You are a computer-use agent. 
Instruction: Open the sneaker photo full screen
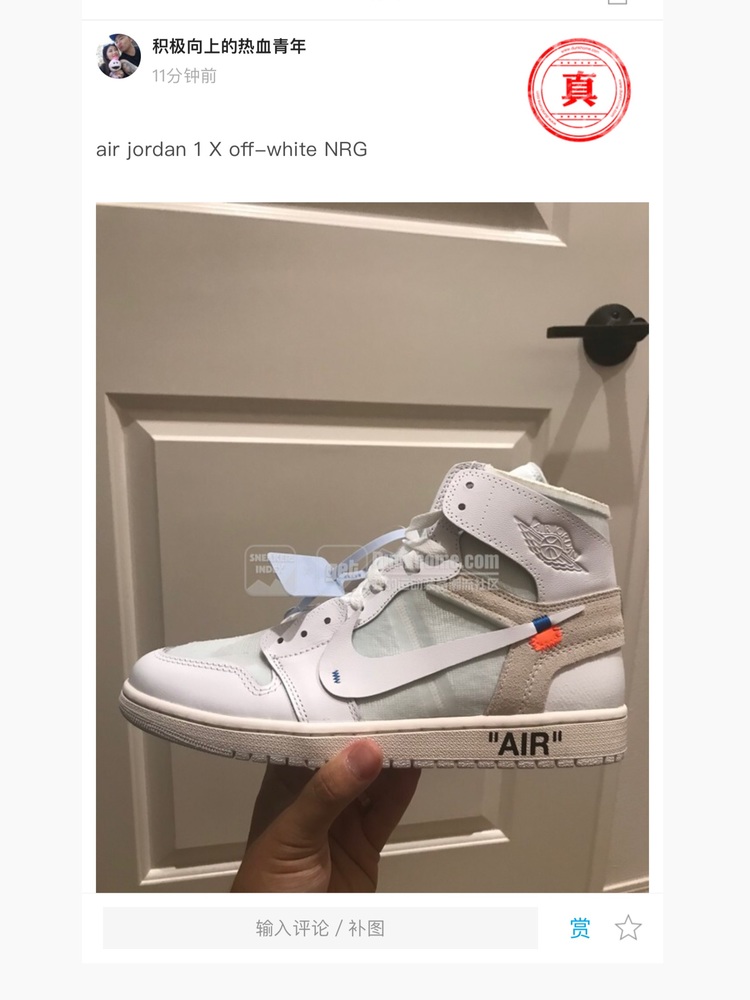[372, 547]
